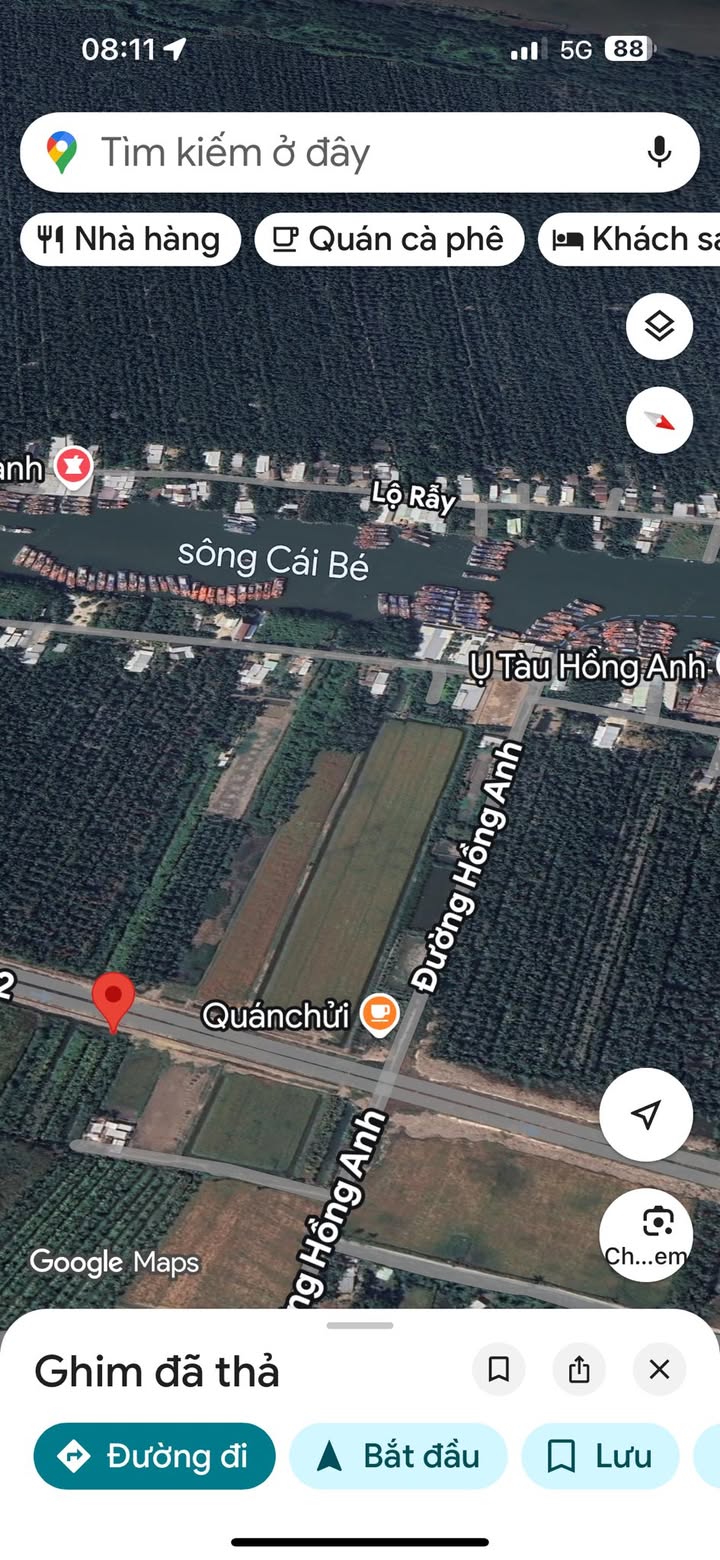Image resolution: width=720 pixels, height=1560 pixels.
Task: Save the pin using Lưu
Action: 600,1456
